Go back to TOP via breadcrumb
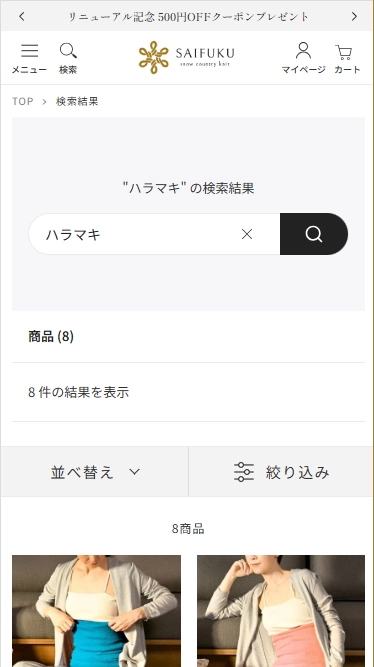Screen dimensions: 374x667 click(23, 101)
